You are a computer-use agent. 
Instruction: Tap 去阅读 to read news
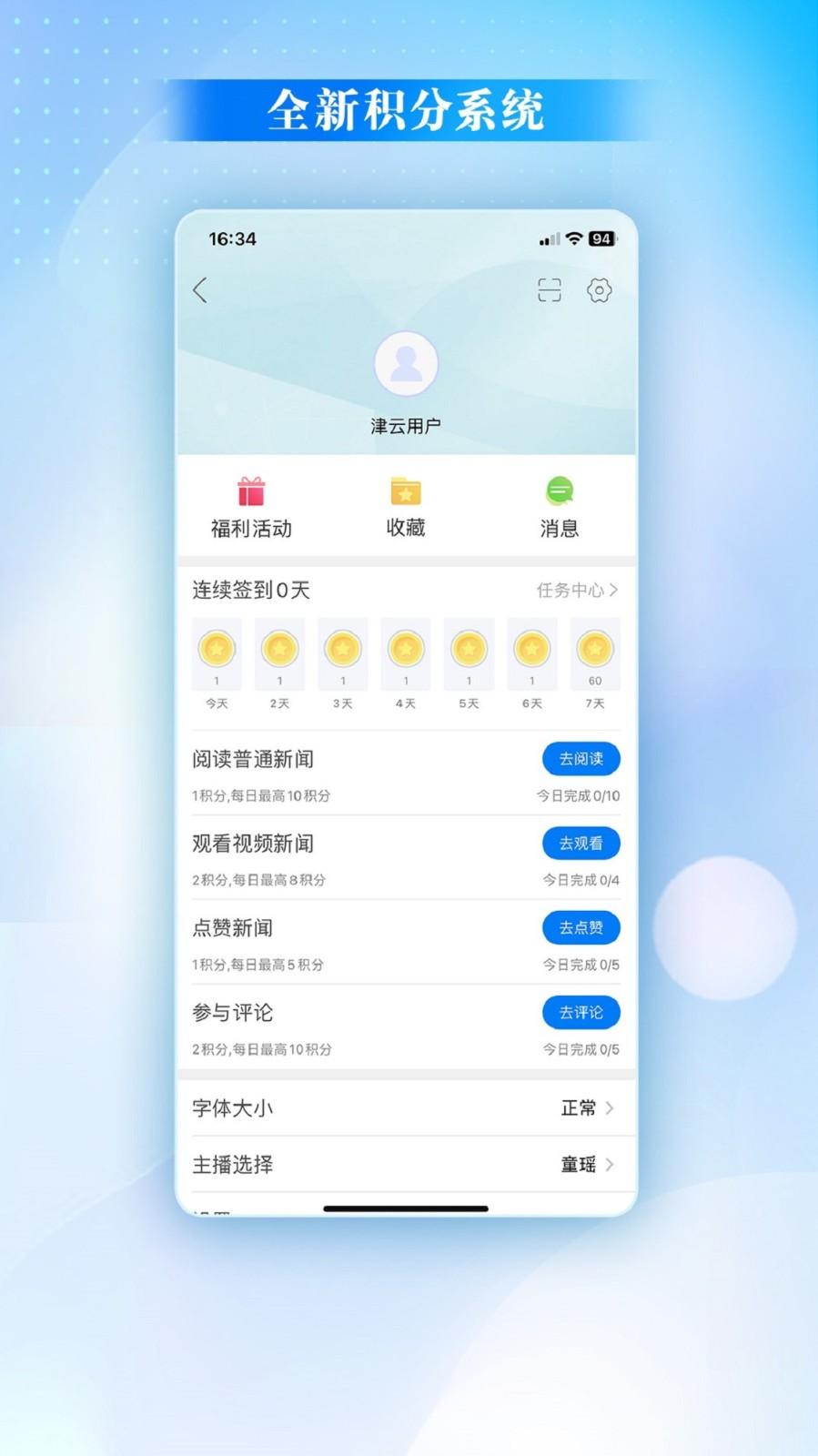581,758
